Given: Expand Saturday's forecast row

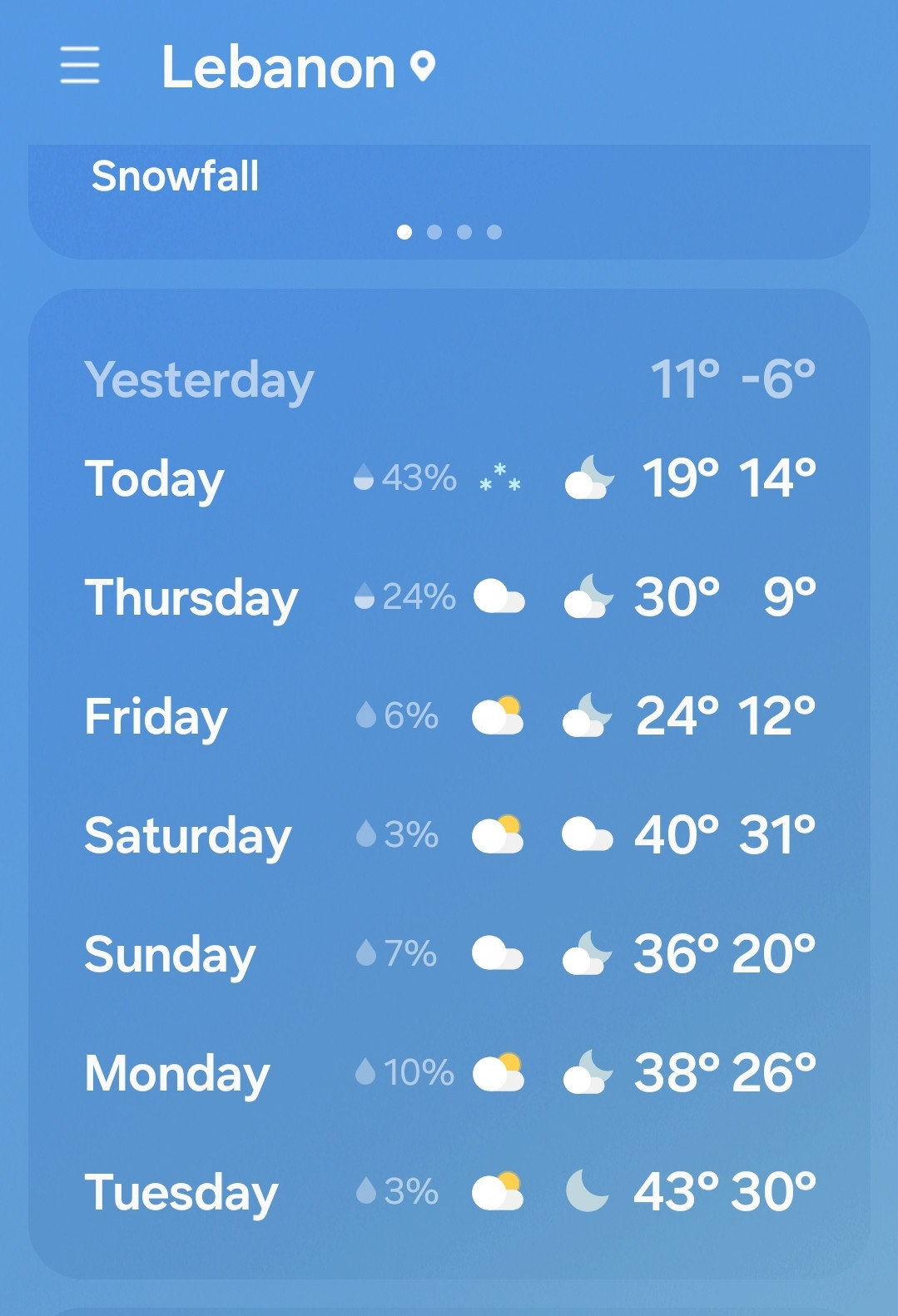Looking at the screenshot, I should 449,835.
